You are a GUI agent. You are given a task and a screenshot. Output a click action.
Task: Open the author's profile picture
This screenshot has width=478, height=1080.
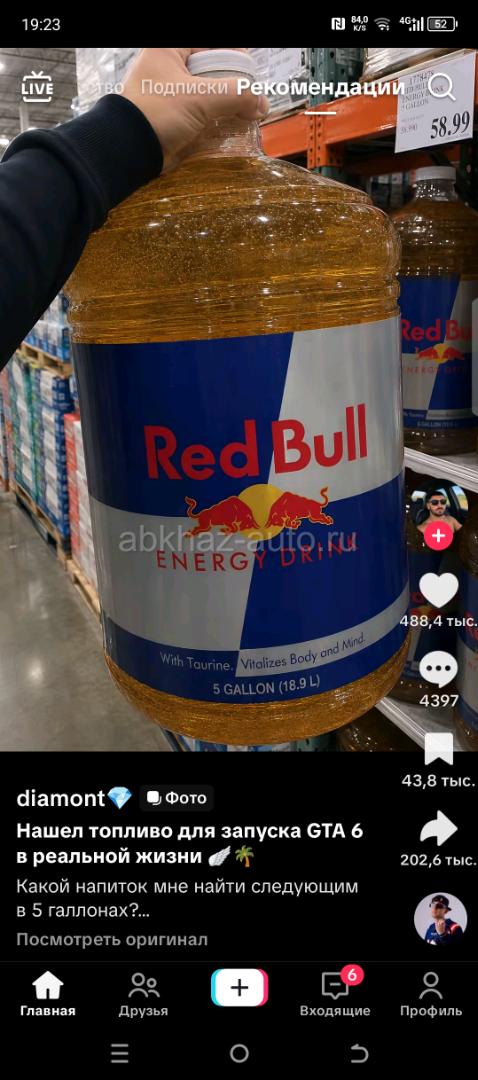(x=439, y=510)
